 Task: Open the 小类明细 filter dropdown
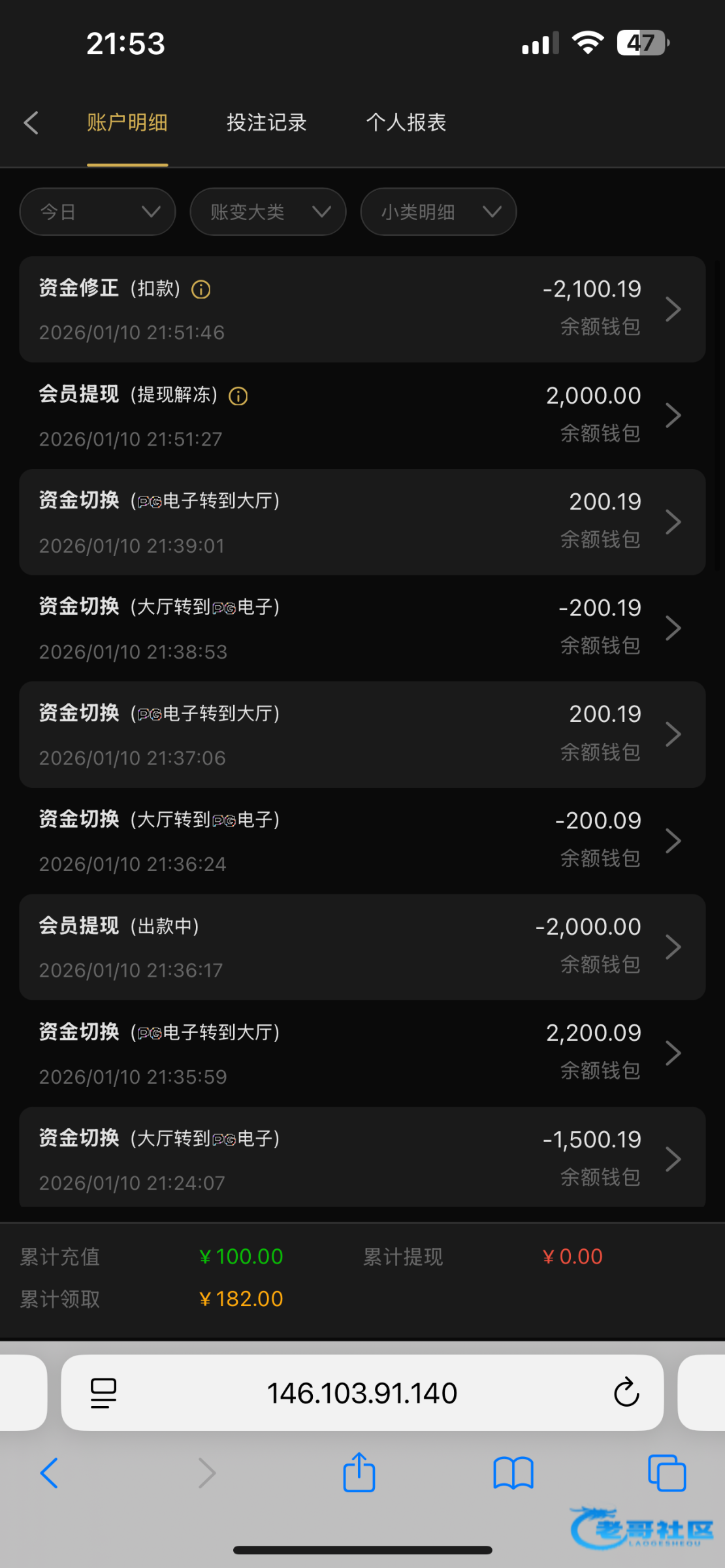pos(438,212)
